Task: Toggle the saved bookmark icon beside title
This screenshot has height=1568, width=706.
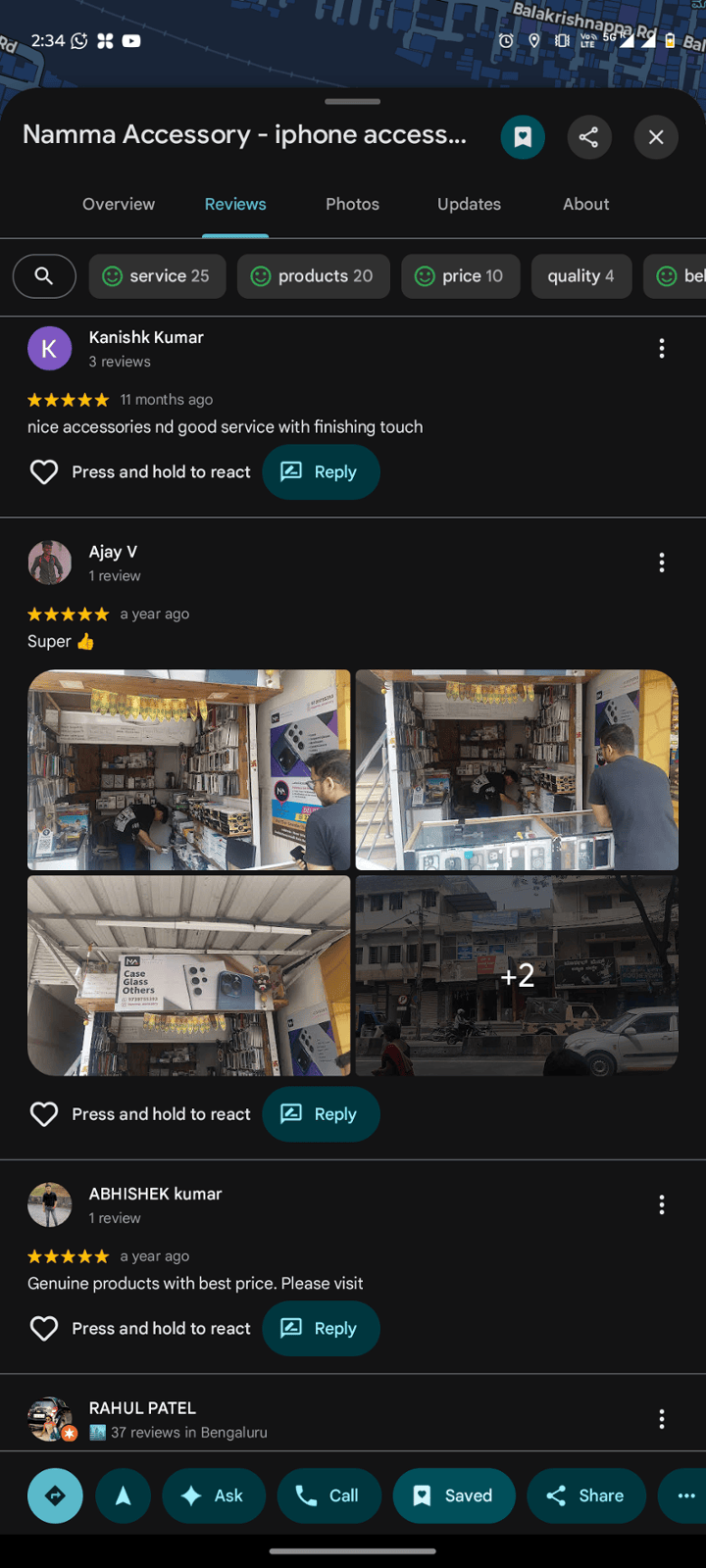Action: click(523, 137)
